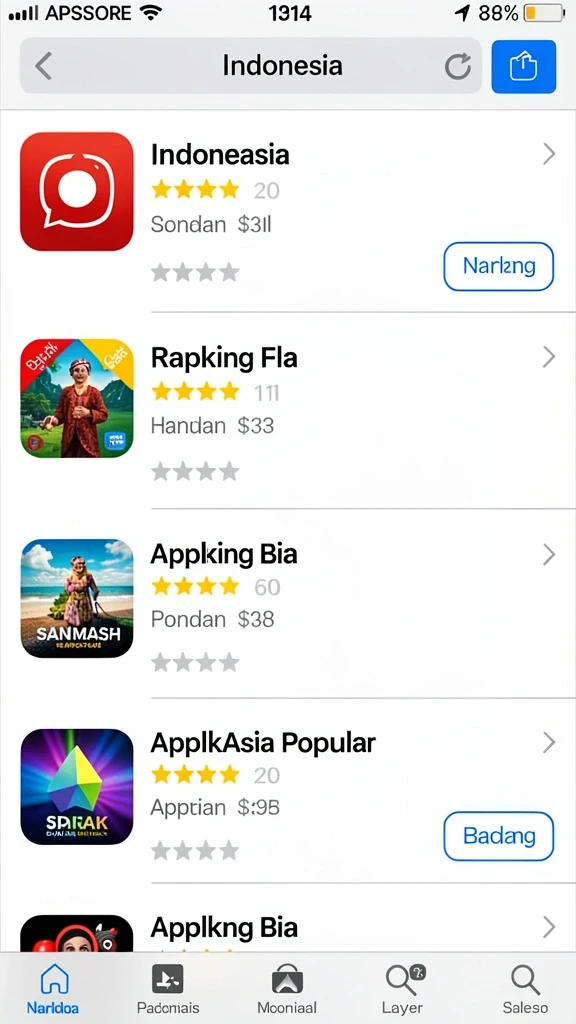Viewport: 576px width, 1024px height.
Task: Tap the Badang button
Action: [499, 836]
